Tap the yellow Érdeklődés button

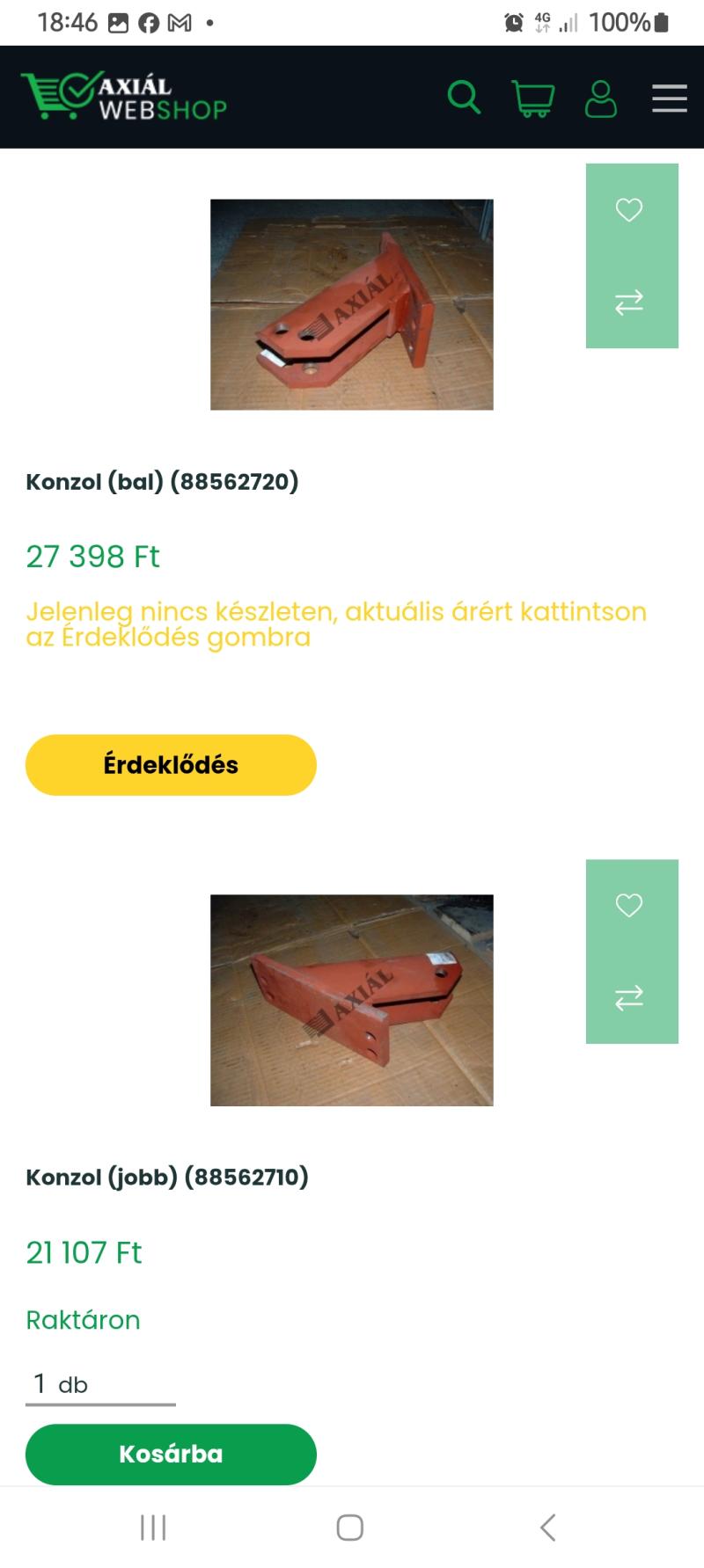(x=171, y=765)
